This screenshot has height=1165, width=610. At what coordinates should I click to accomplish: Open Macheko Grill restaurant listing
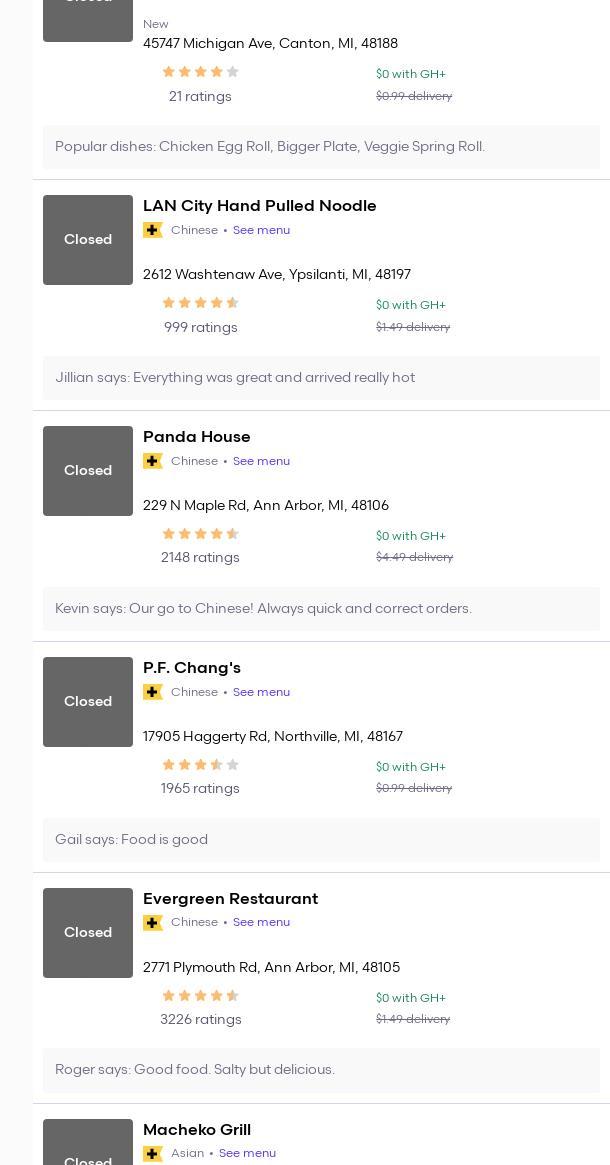tap(196, 1130)
